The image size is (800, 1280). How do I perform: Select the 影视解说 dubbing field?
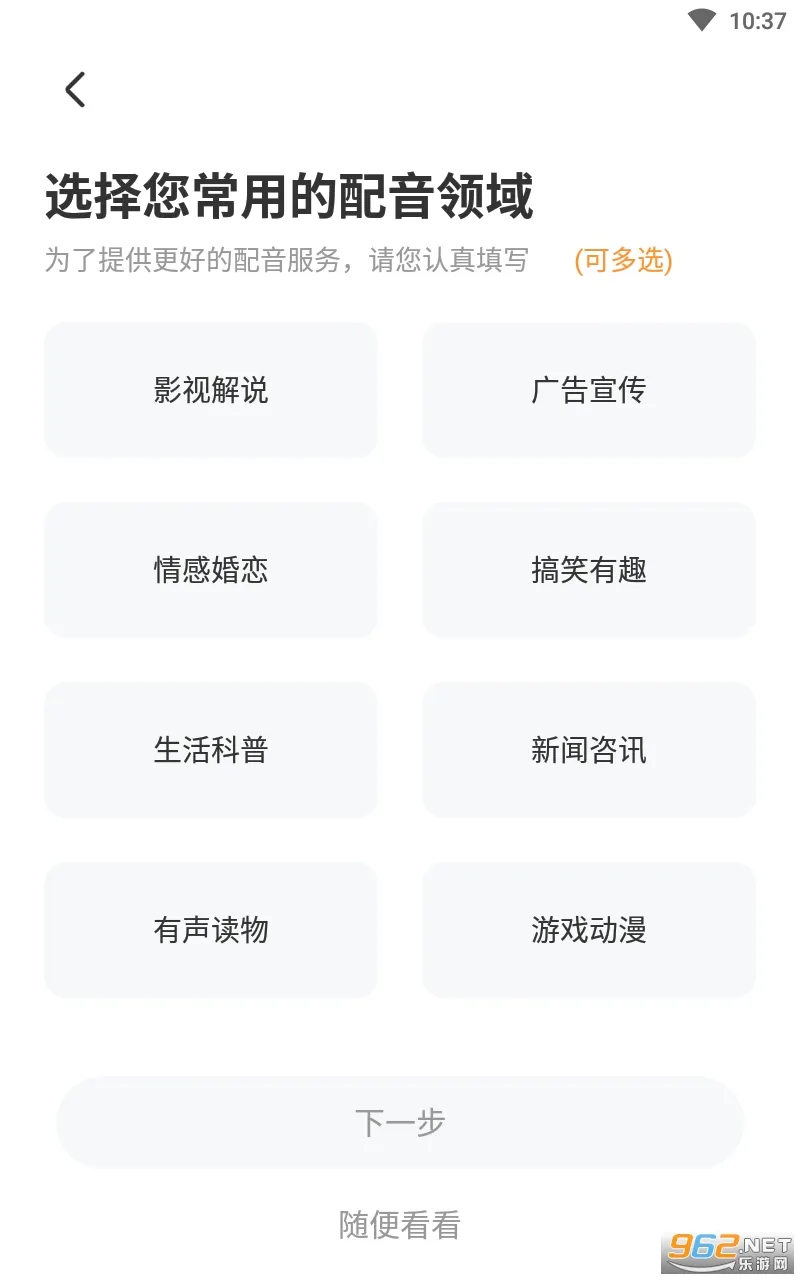point(211,390)
